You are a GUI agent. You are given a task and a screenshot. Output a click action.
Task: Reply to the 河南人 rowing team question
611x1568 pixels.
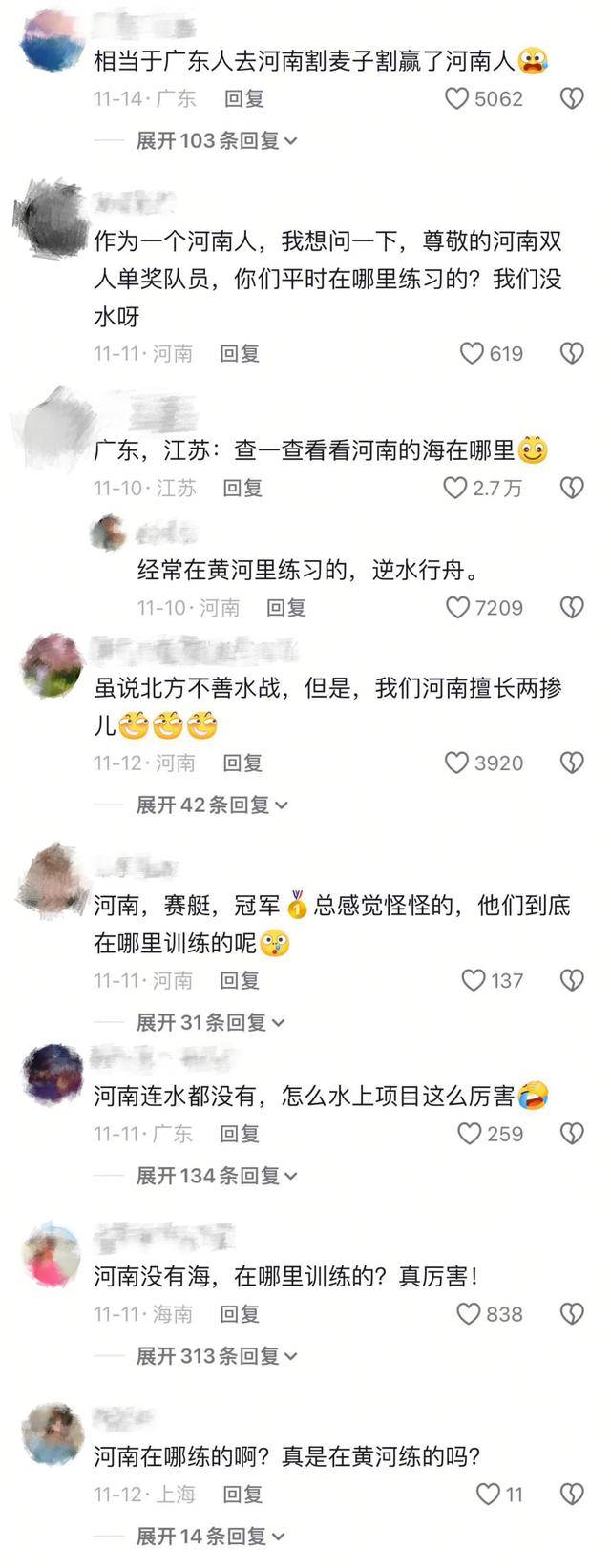pyautogui.click(x=240, y=353)
